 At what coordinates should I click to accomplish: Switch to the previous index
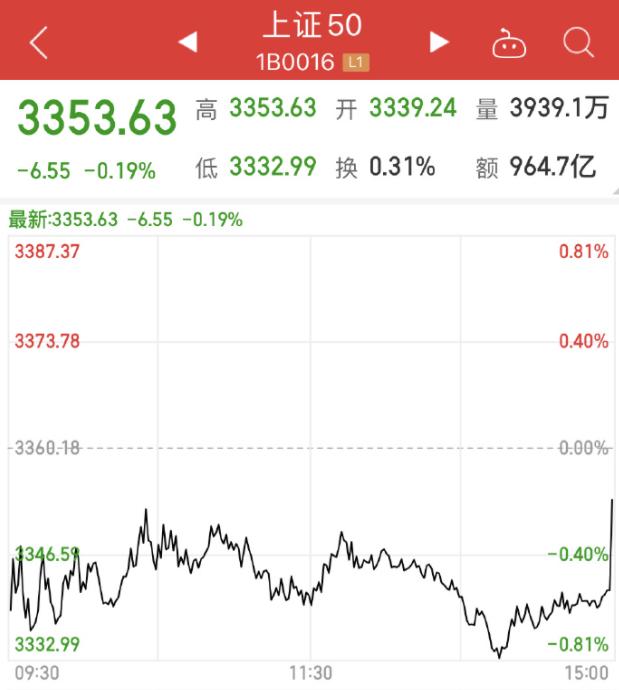(188, 42)
